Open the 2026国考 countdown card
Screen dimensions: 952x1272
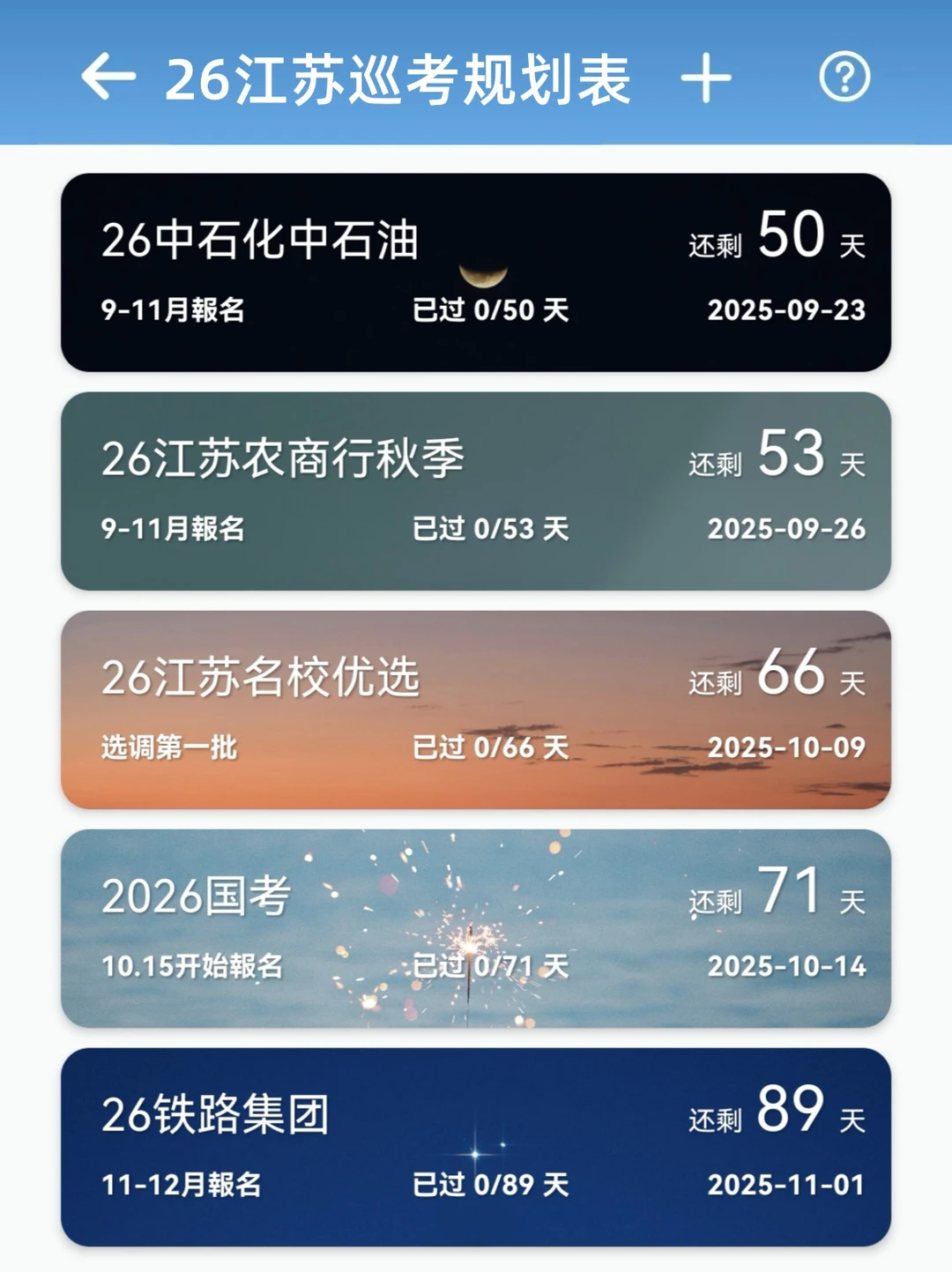coord(476,929)
